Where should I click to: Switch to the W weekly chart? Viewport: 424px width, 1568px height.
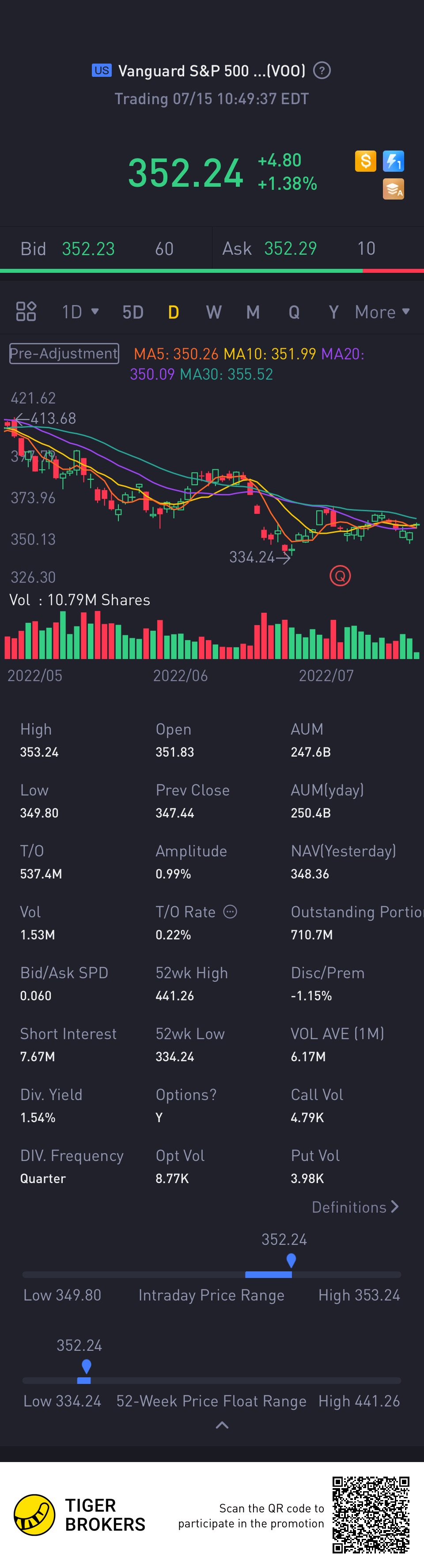pyautogui.click(x=213, y=312)
